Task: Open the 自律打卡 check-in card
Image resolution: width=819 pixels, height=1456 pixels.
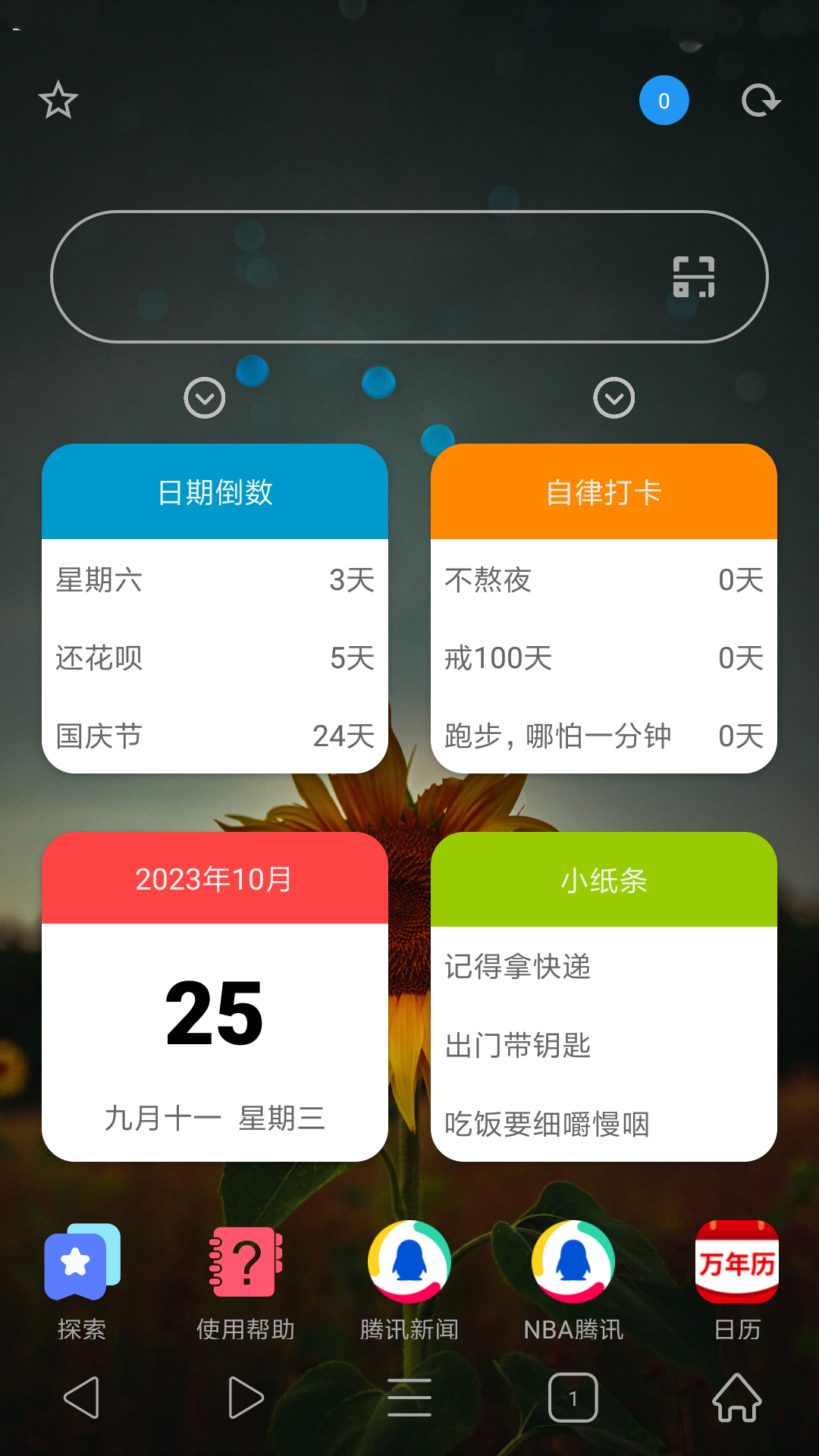Action: (x=604, y=492)
